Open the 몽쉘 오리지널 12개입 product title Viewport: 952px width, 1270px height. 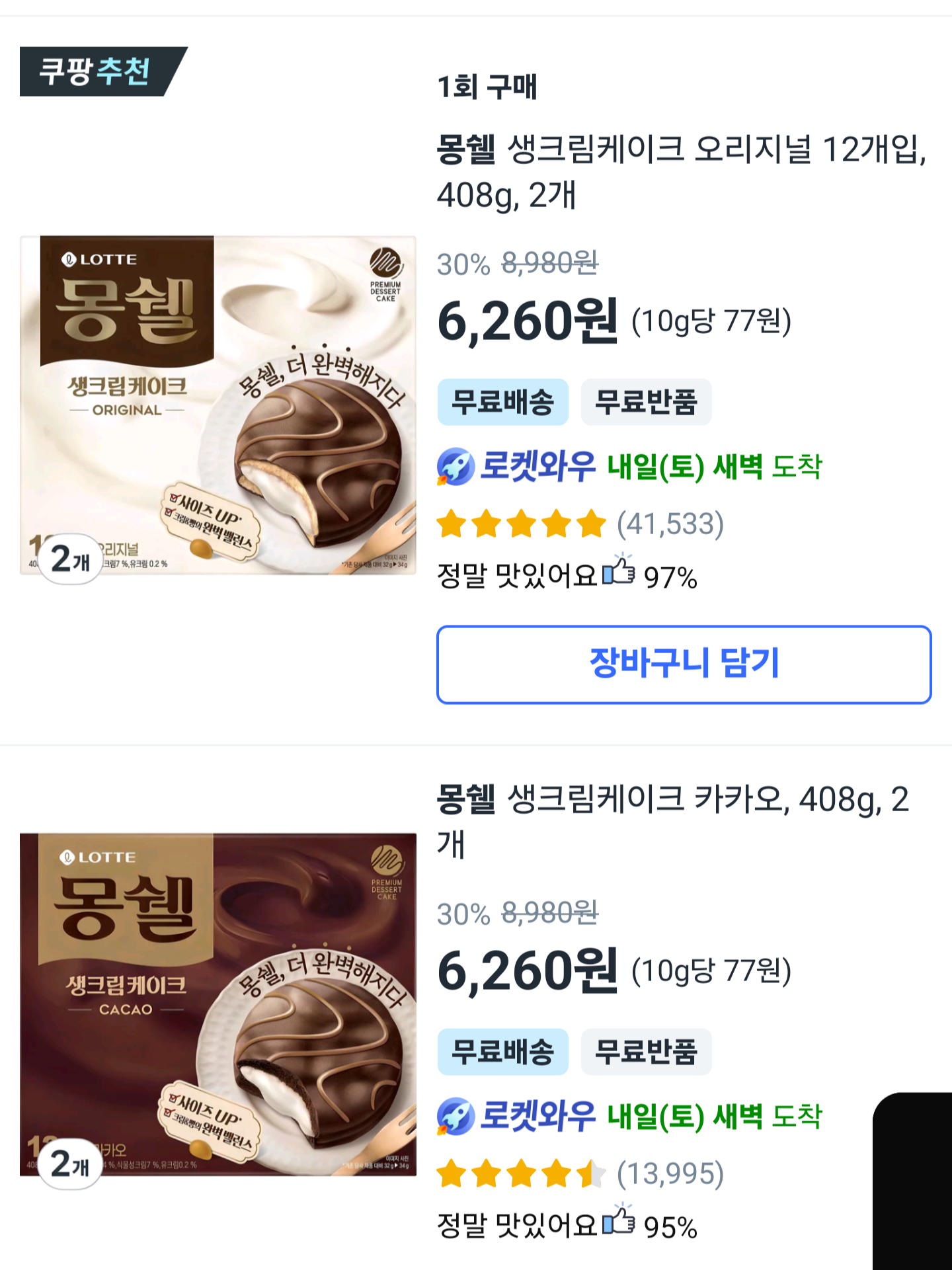pyautogui.click(x=681, y=171)
